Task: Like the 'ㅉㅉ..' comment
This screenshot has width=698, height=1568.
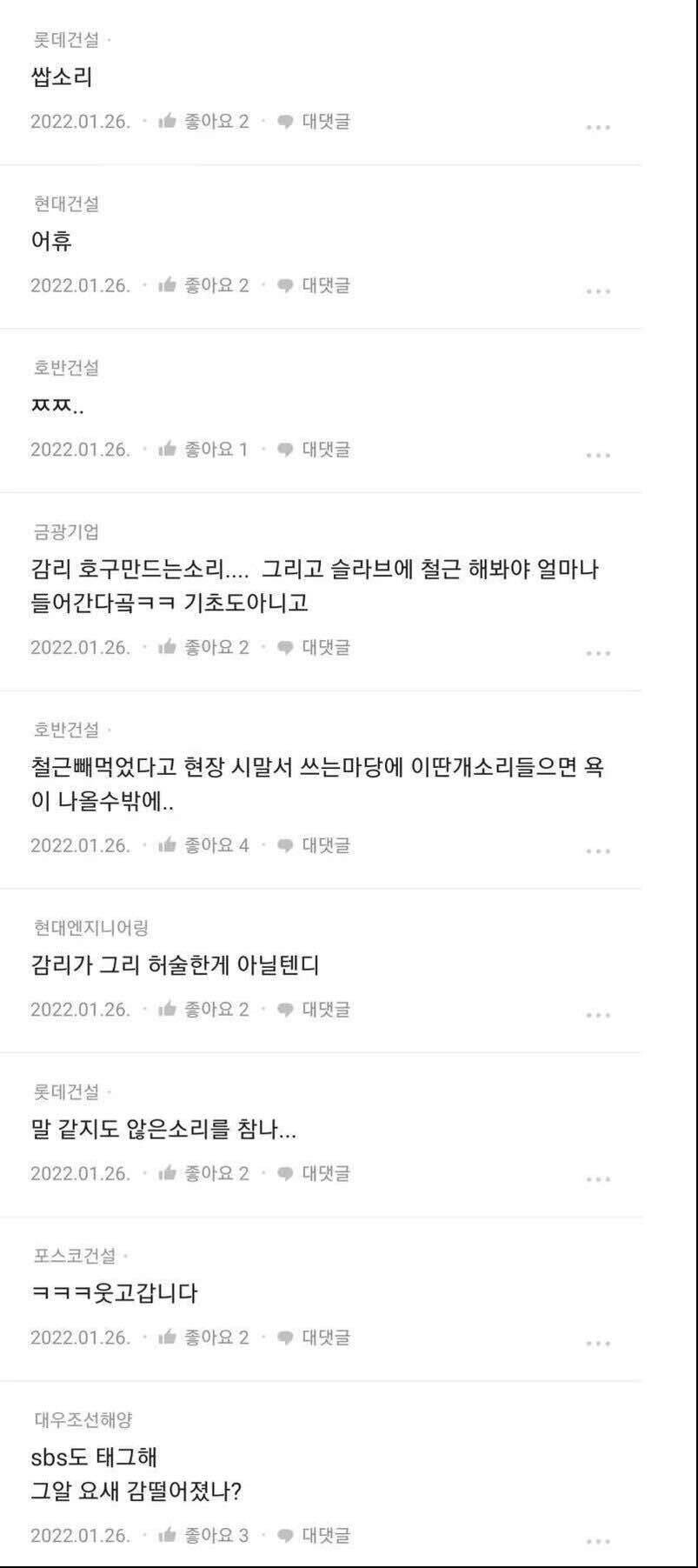Action: tap(203, 450)
